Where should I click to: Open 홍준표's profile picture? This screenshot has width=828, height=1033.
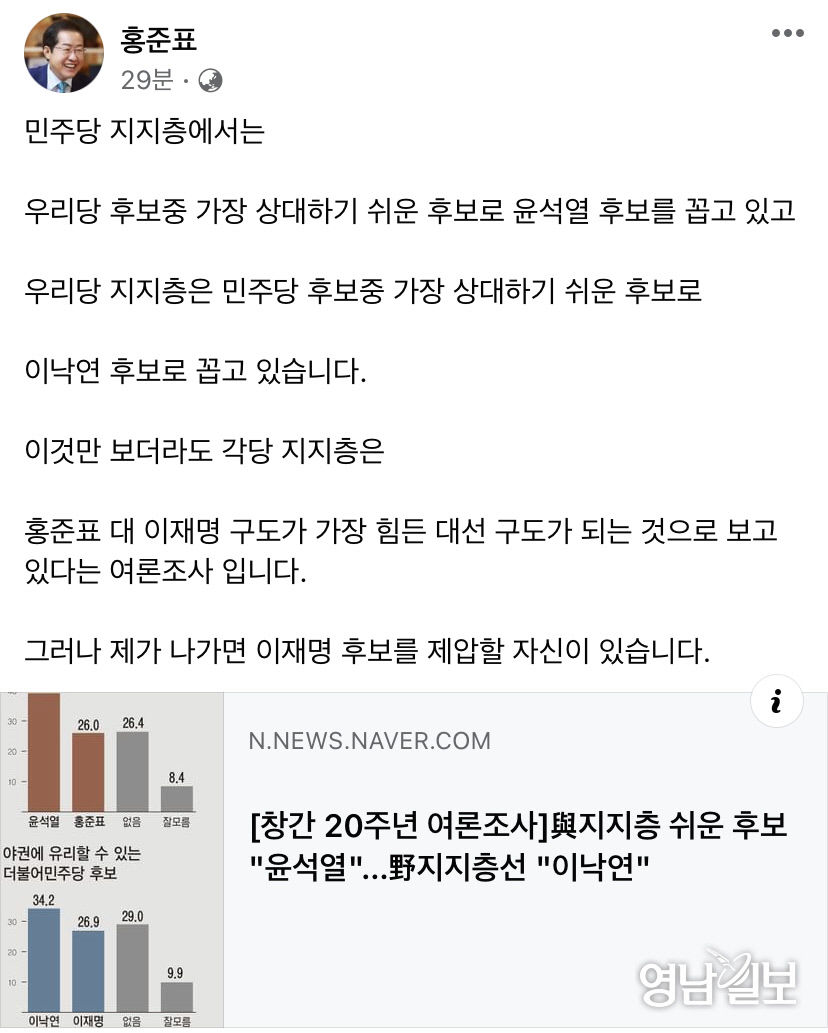click(63, 53)
